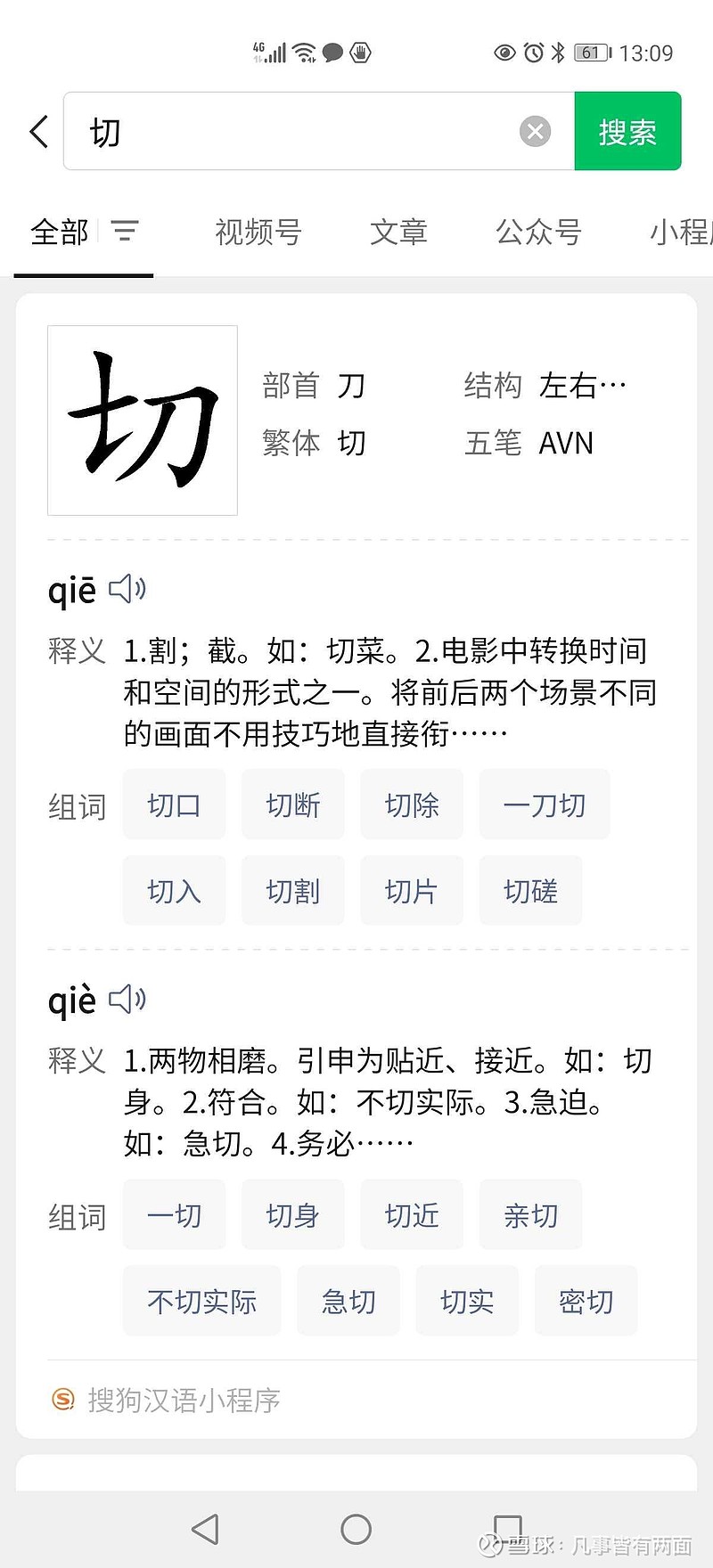Clear the search text with the X icon

coord(535,132)
